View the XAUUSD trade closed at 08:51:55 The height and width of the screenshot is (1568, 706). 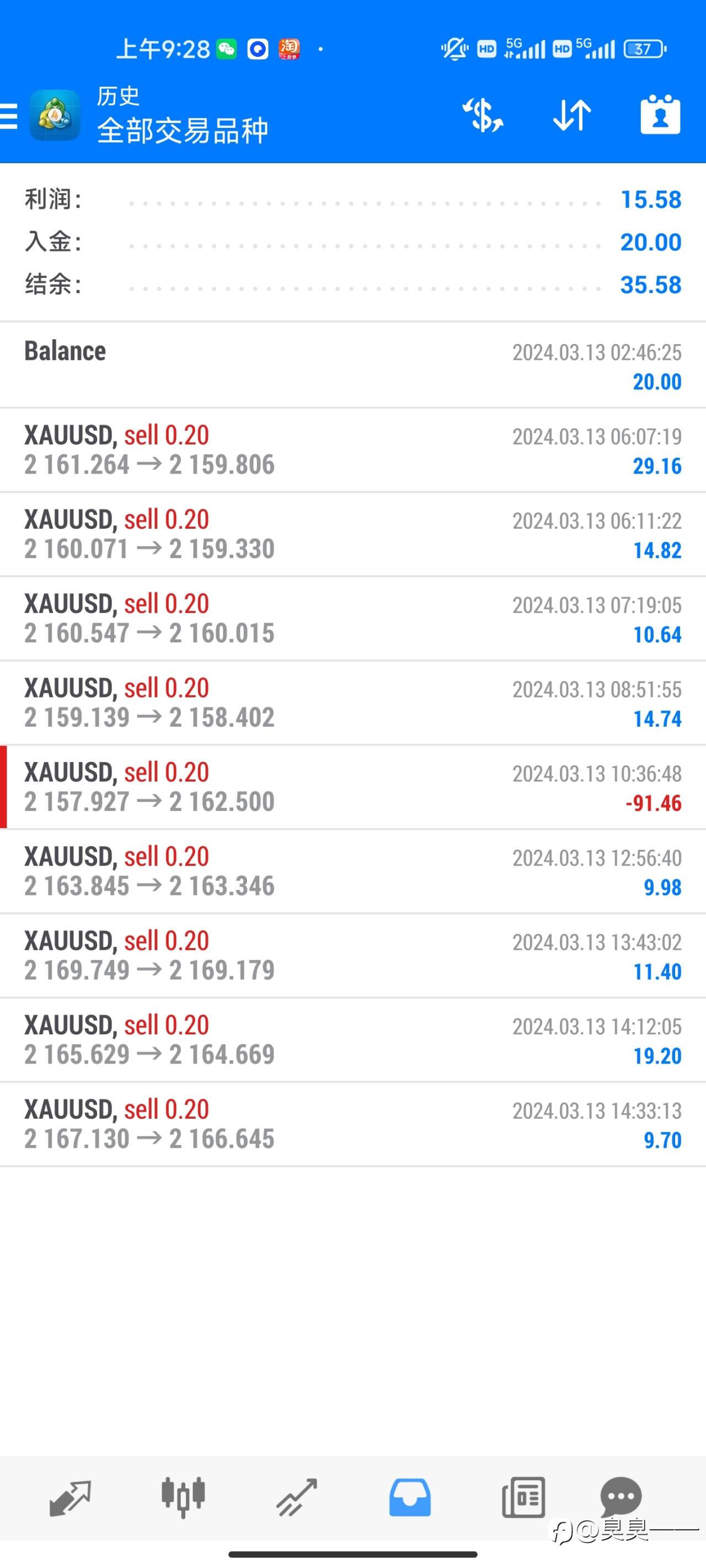click(x=352, y=702)
